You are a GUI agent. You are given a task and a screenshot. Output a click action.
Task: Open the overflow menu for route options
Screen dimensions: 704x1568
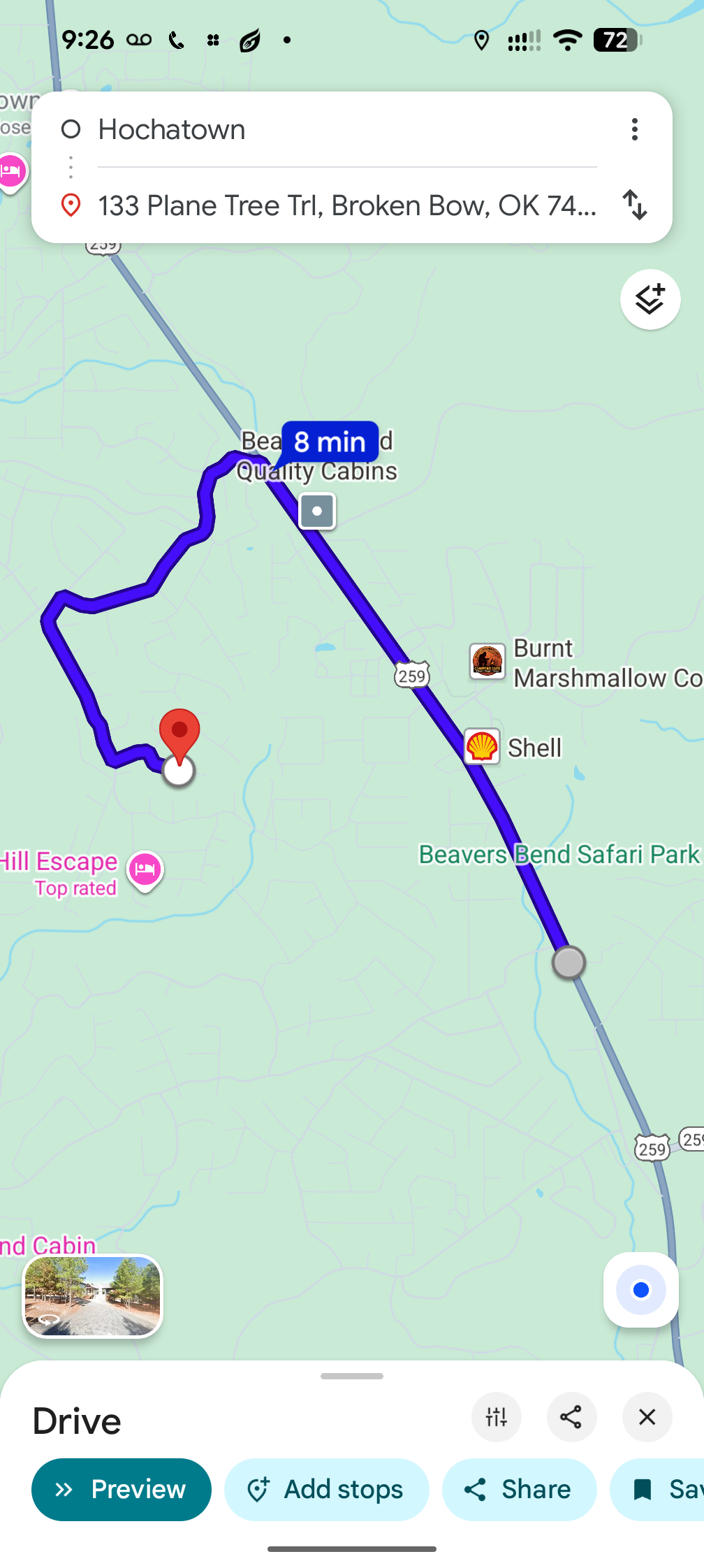point(634,130)
